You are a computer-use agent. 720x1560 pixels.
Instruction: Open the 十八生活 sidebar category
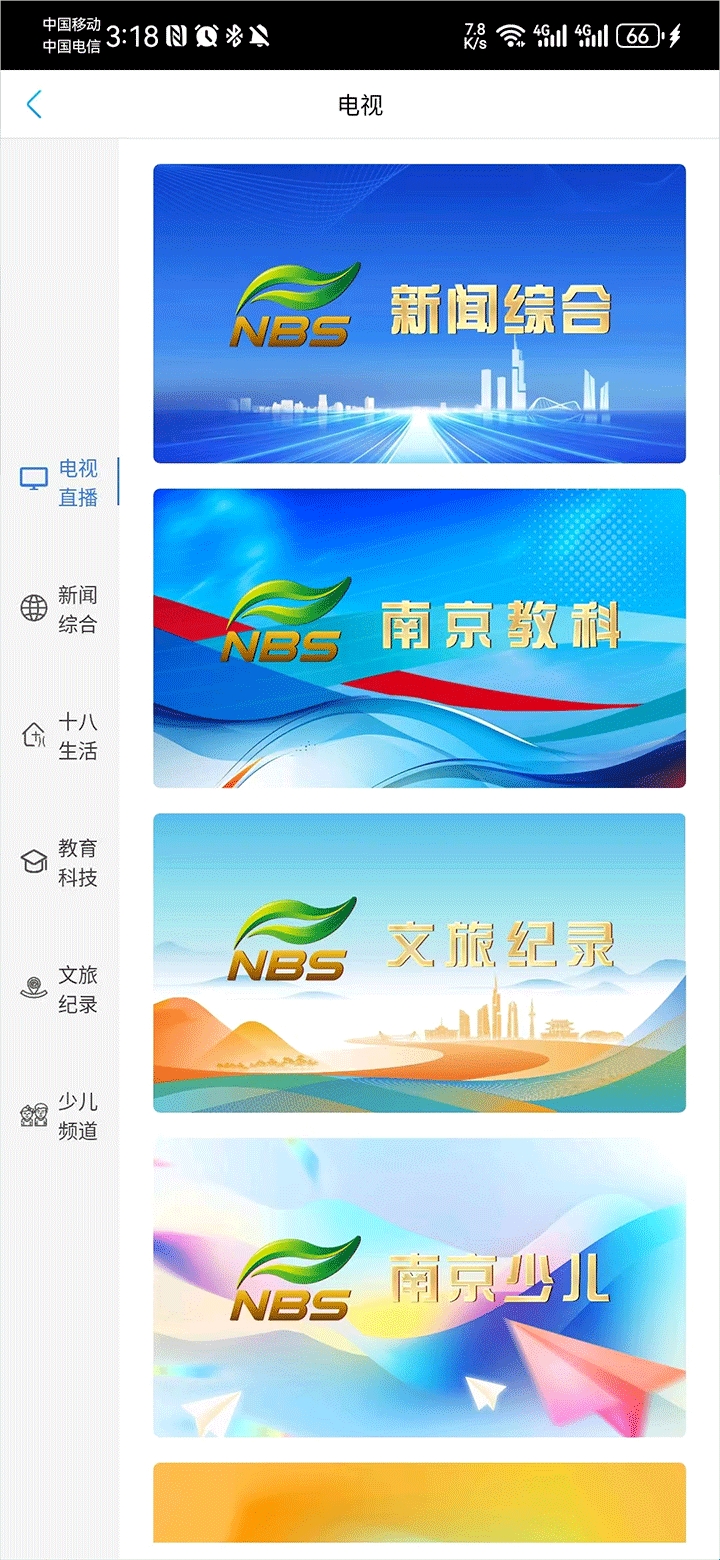pos(60,736)
